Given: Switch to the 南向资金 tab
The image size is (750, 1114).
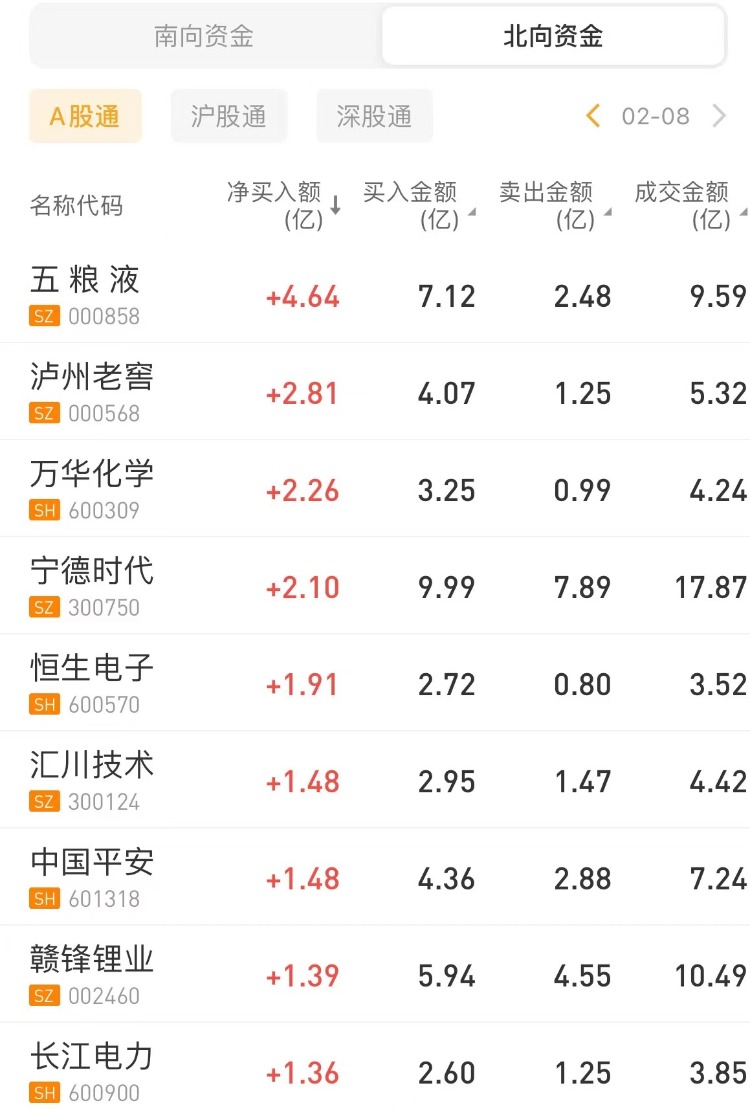Looking at the screenshot, I should (x=204, y=37).
